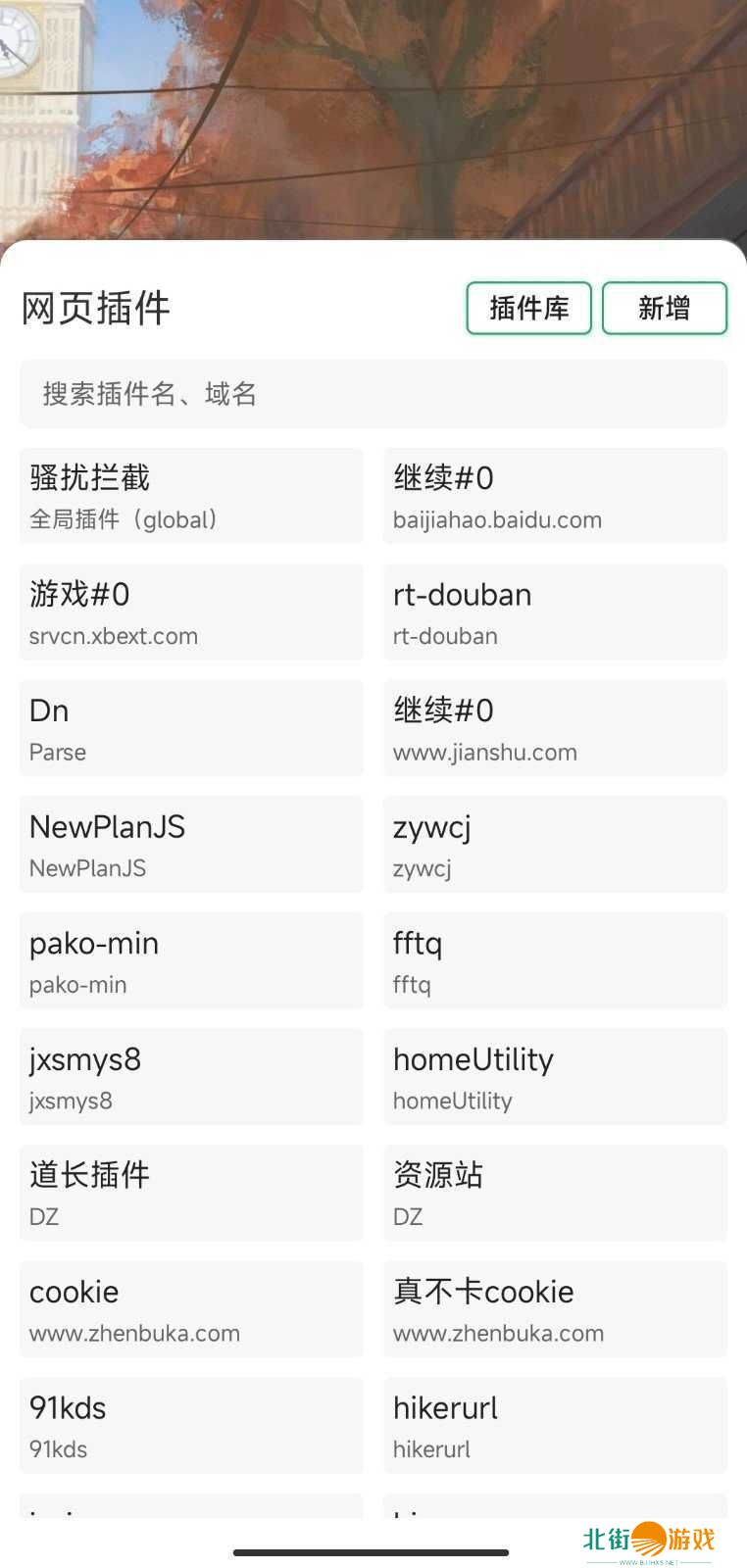Select the fftq plugin

[555, 960]
